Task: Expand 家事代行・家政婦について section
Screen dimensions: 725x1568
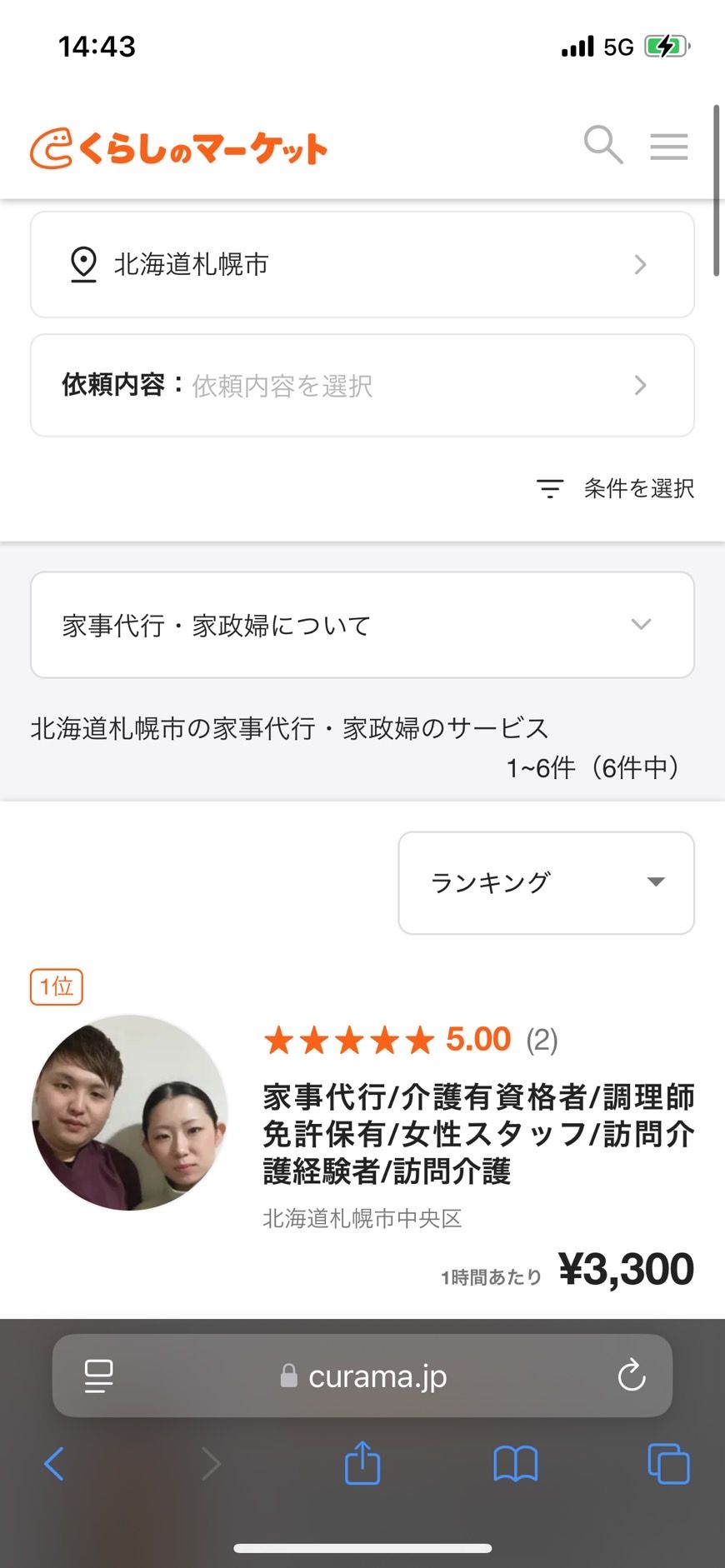Action: tap(362, 625)
